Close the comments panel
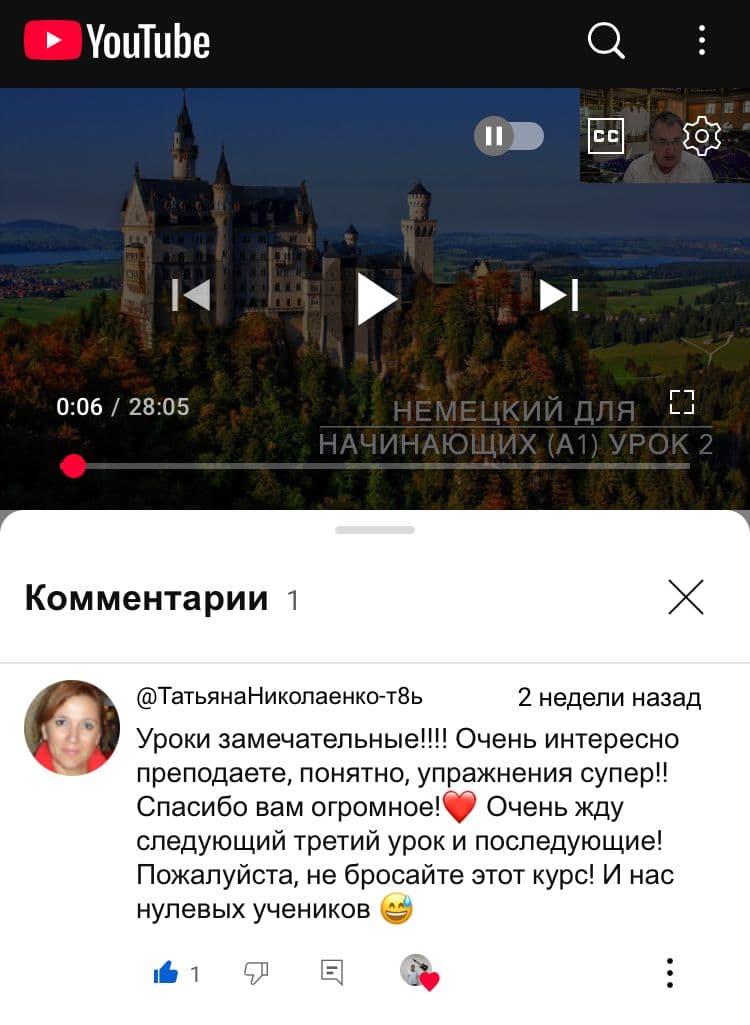Viewport: 750px width, 1025px height. click(686, 597)
